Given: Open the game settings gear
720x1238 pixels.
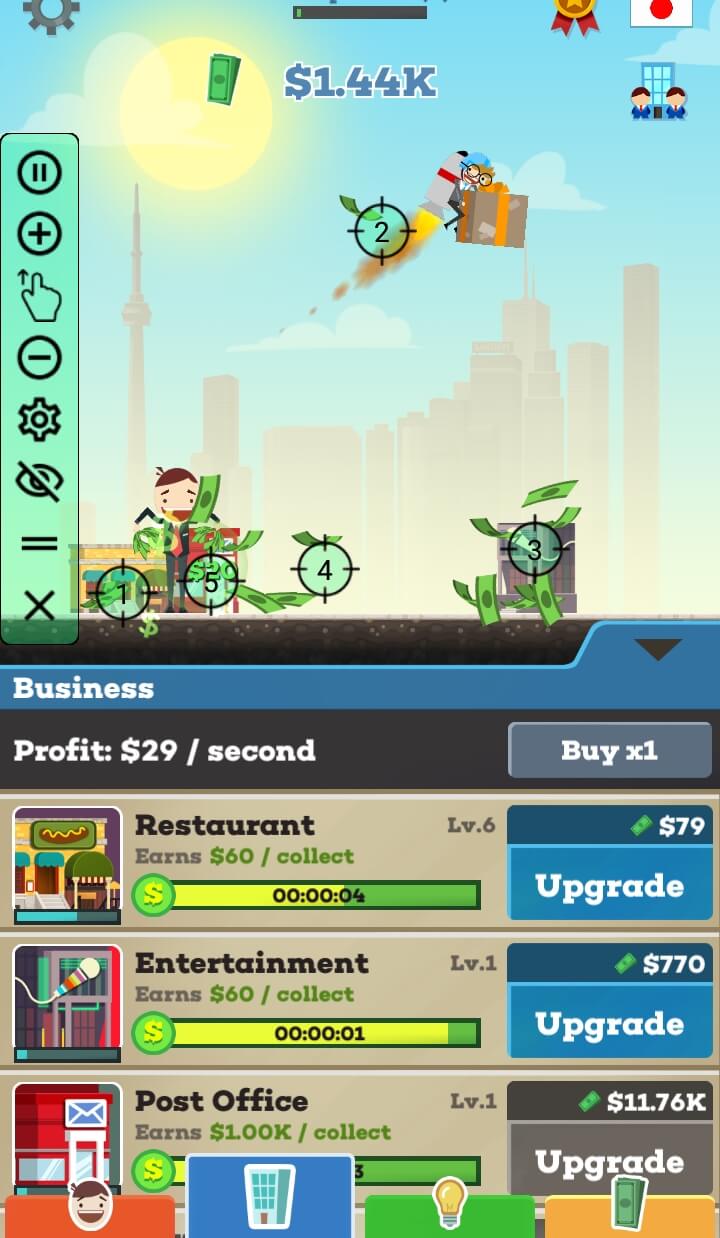Looking at the screenshot, I should [x=50, y=12].
